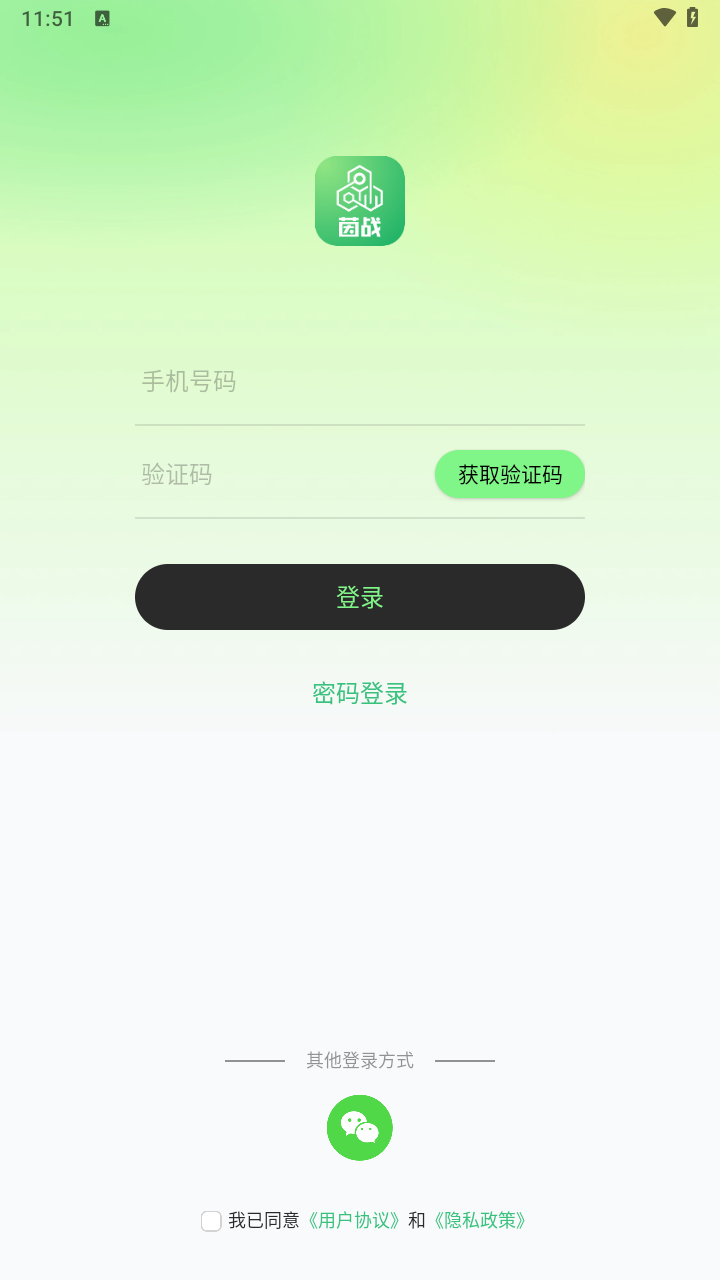Tap the WeChat login icon
Viewport: 720px width, 1280px height.
click(360, 1127)
